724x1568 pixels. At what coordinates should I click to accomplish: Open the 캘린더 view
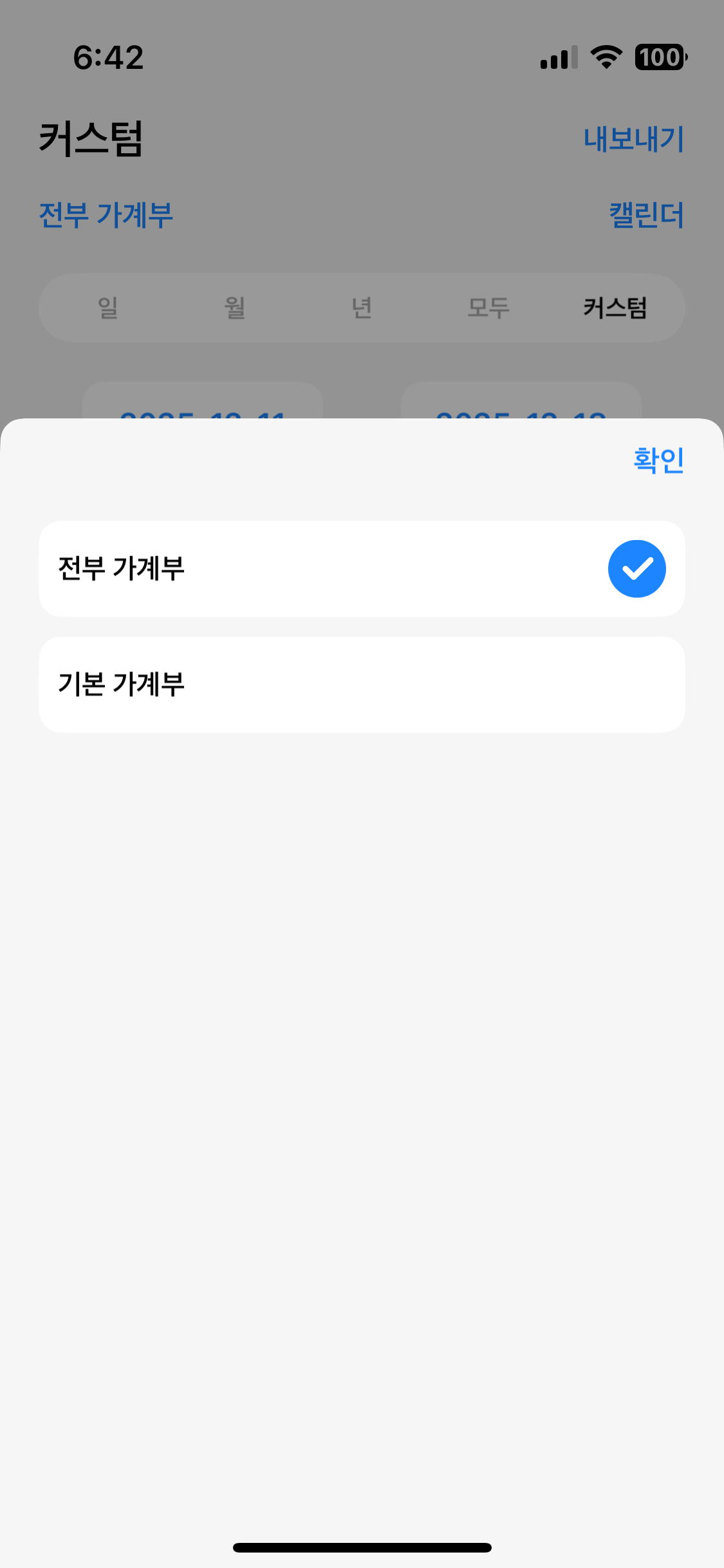point(646,215)
